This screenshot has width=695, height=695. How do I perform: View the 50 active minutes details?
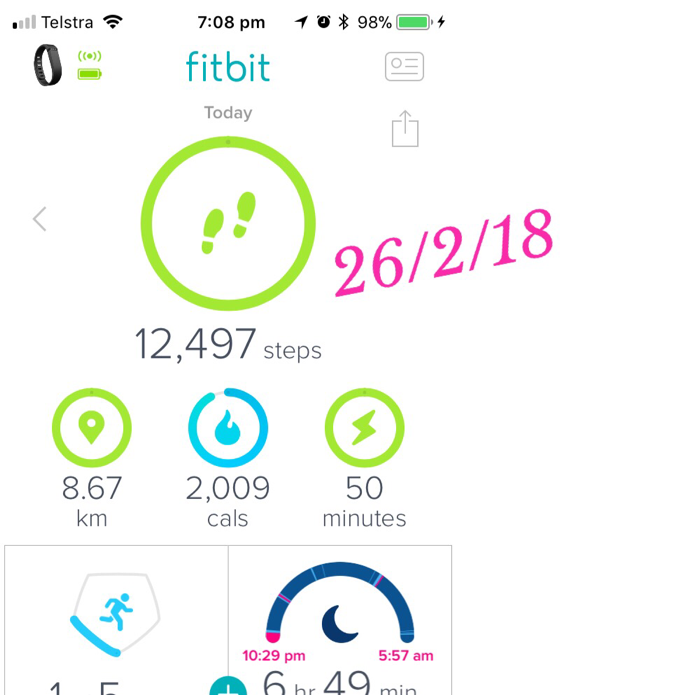(x=364, y=428)
